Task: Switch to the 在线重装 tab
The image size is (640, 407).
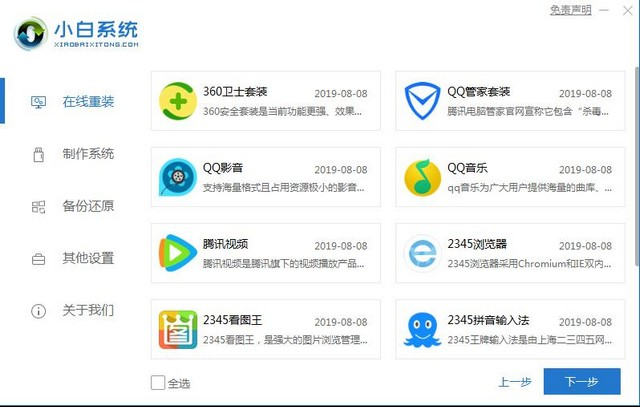Action: (x=87, y=102)
